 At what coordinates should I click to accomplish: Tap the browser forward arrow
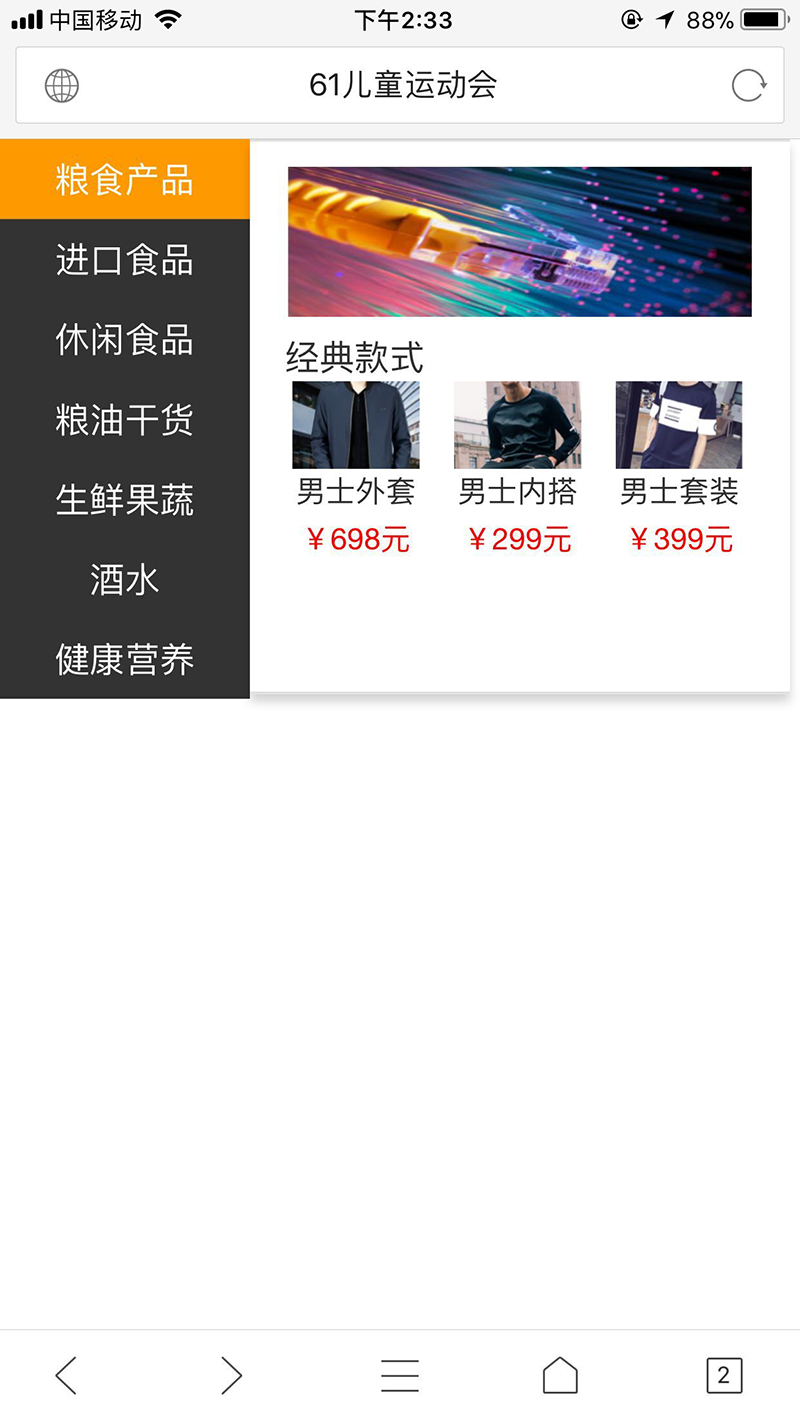point(231,1375)
